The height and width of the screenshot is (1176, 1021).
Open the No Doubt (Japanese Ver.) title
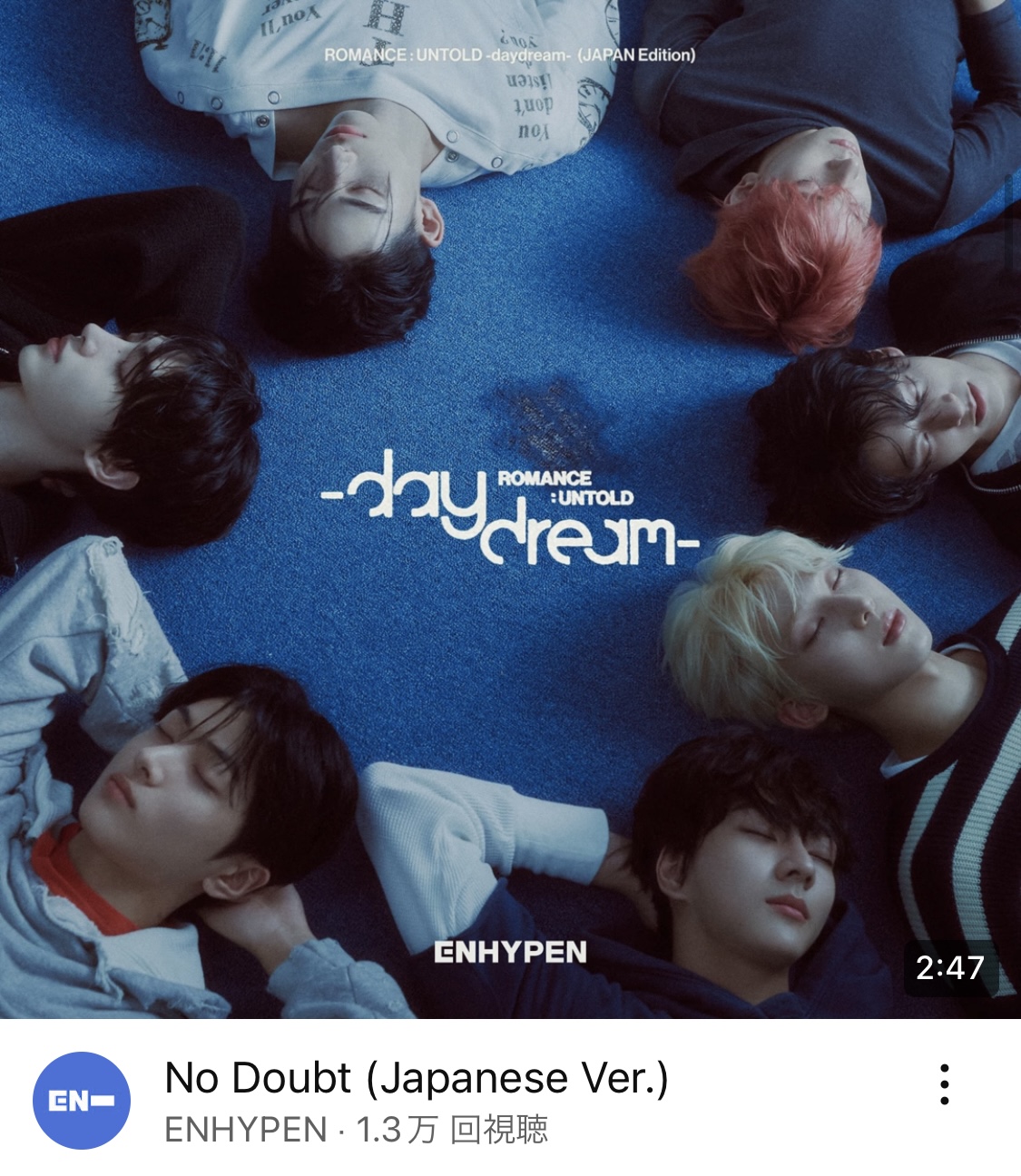[x=417, y=1078]
